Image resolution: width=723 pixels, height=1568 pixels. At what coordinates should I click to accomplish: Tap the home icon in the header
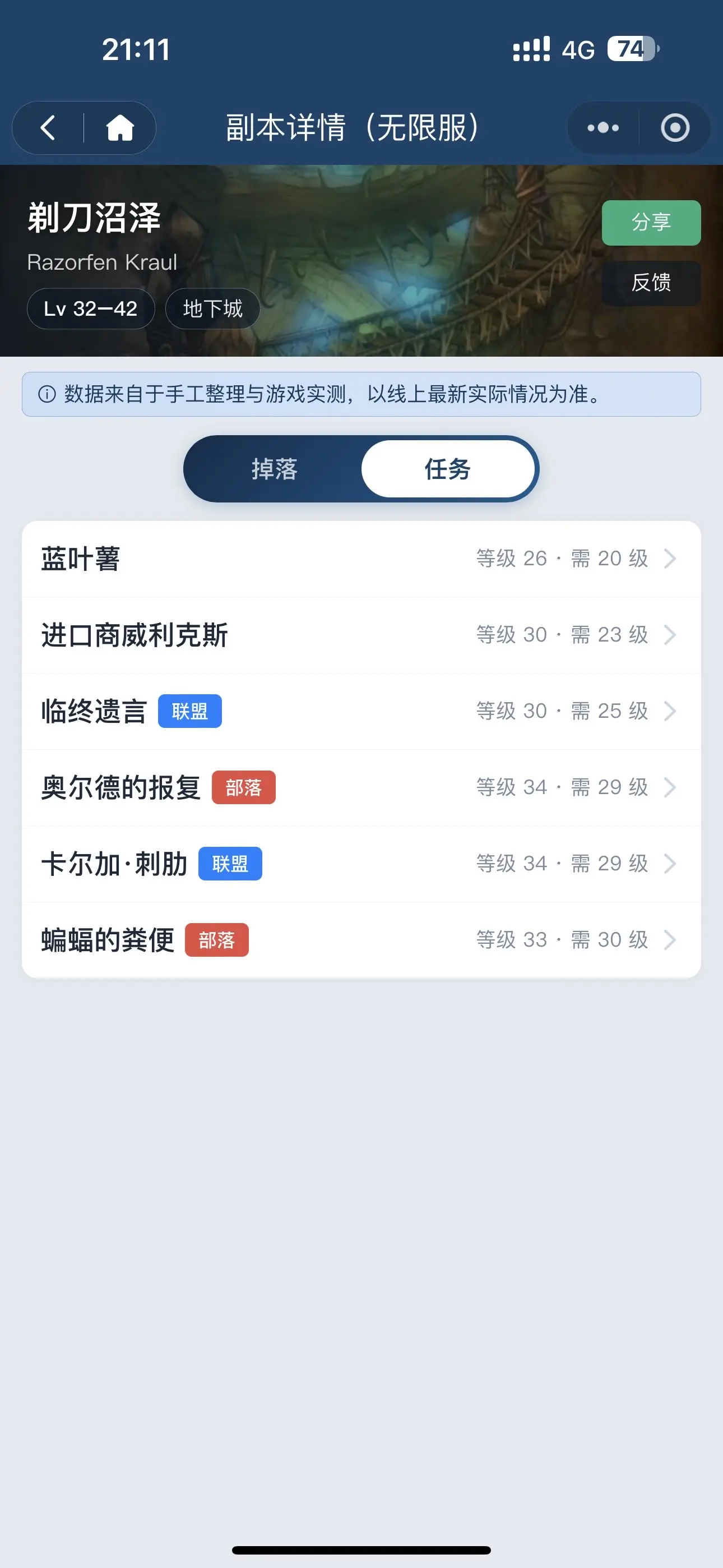(x=120, y=128)
